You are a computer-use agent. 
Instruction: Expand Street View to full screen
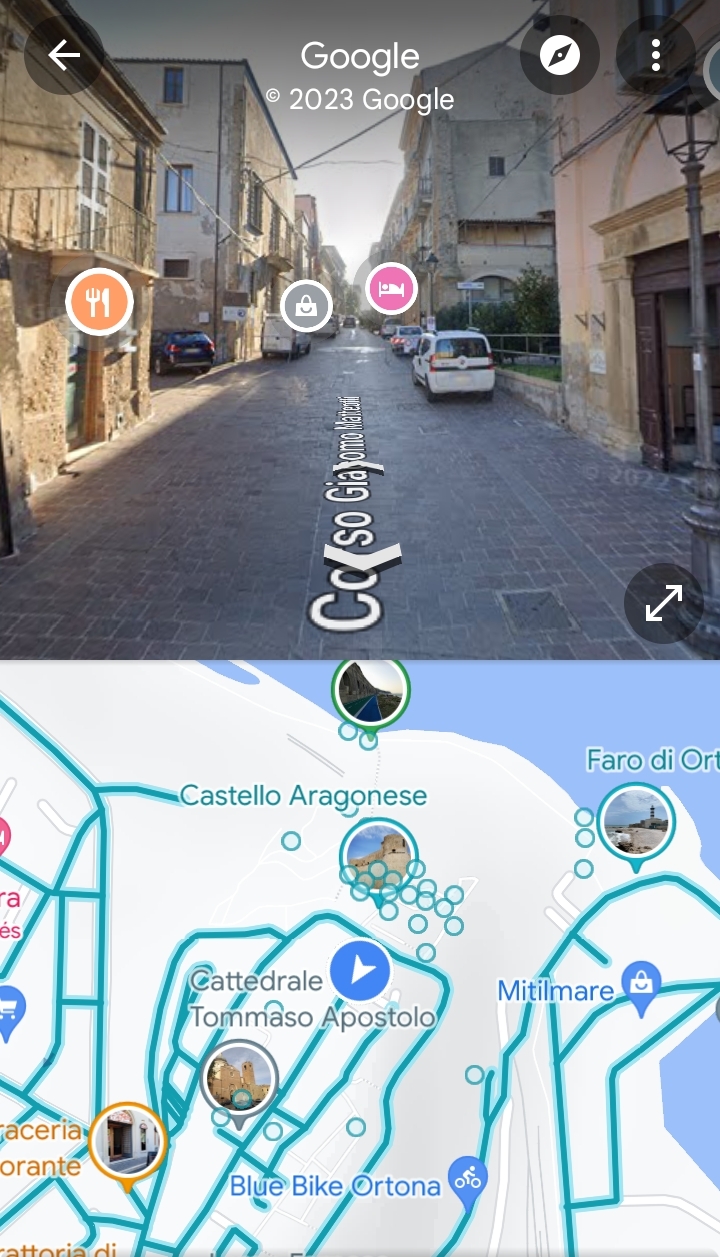[x=663, y=603]
